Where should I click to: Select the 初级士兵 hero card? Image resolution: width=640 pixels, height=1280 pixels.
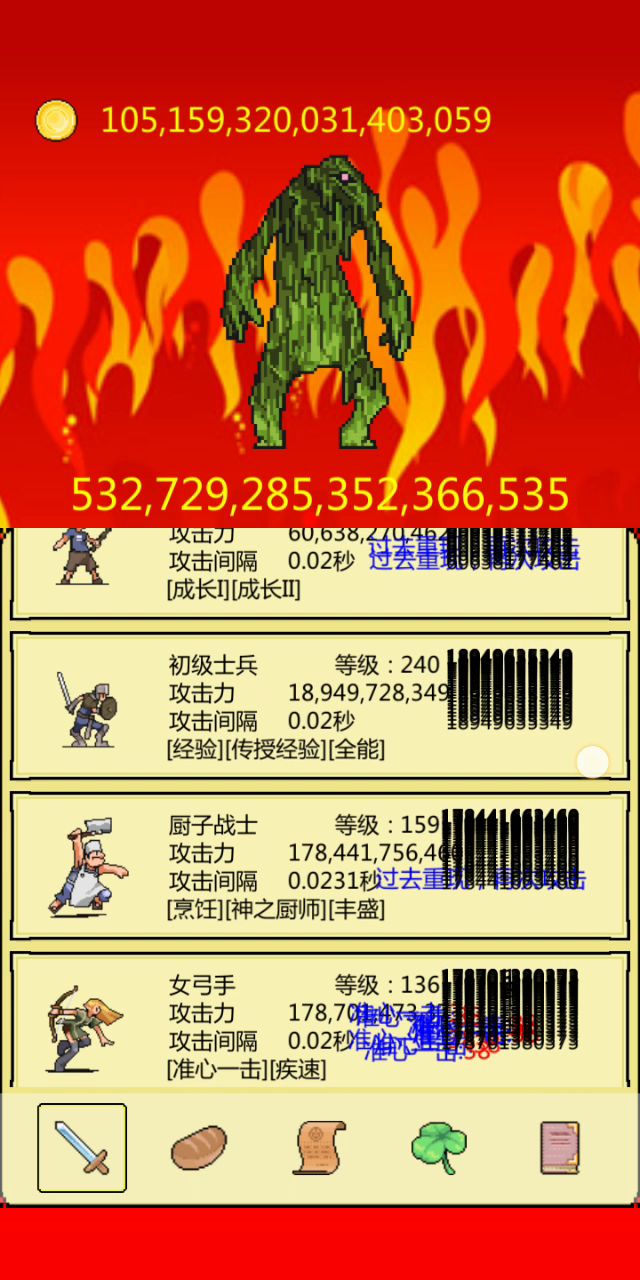click(x=320, y=706)
